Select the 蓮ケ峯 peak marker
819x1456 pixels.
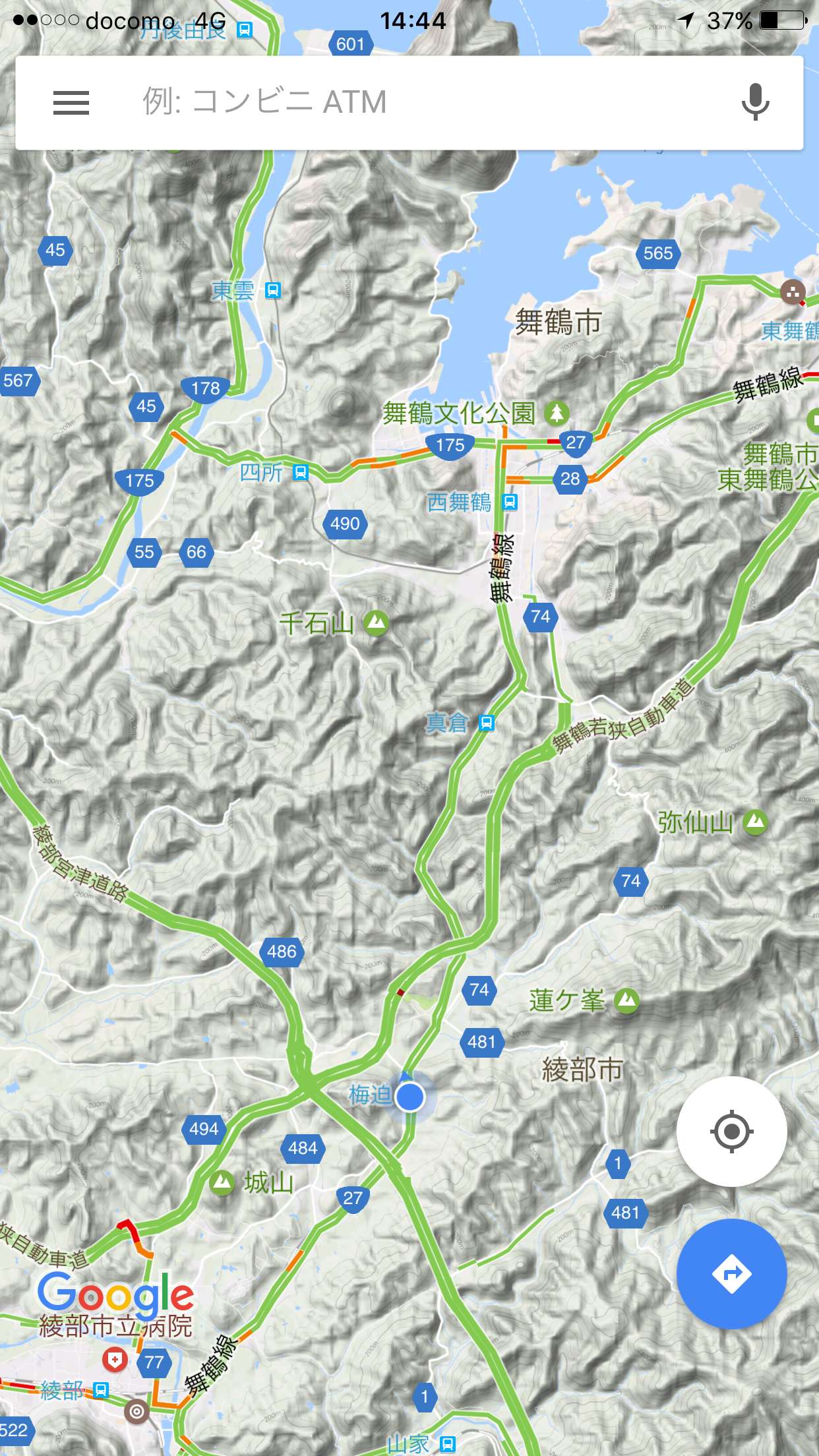[626, 1000]
